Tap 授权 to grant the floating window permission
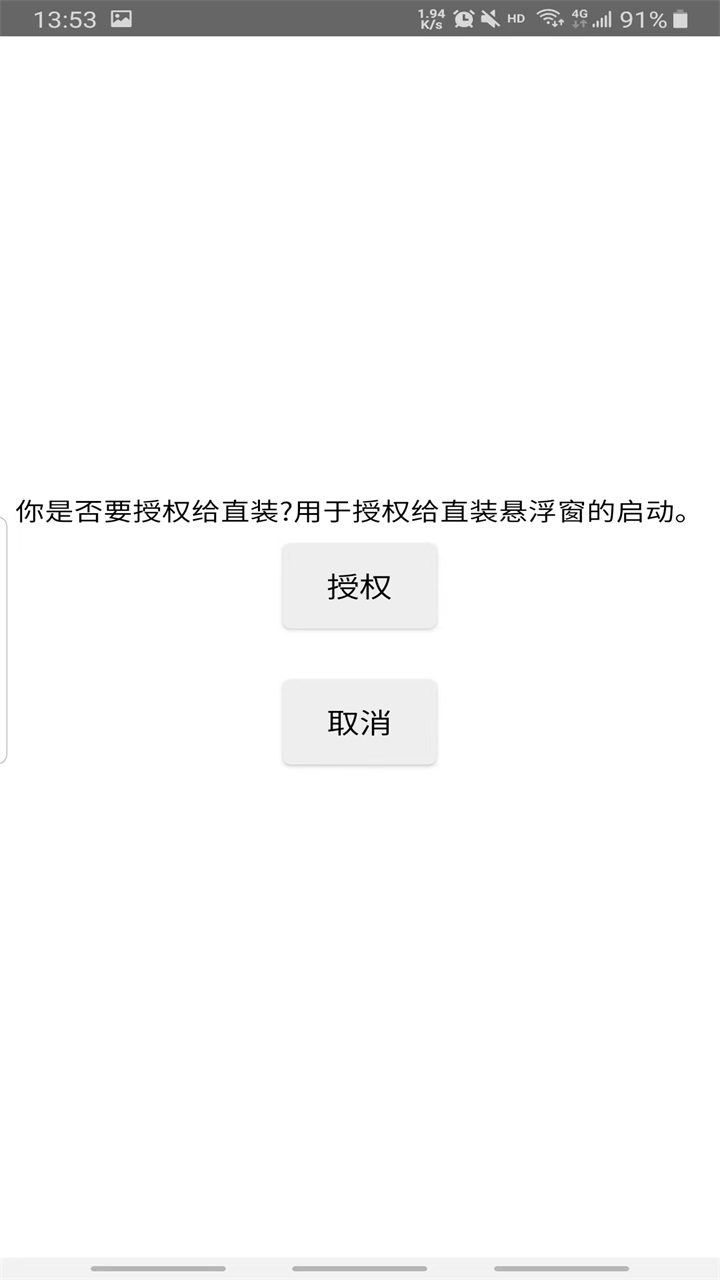Viewport: 720px width, 1280px height. coord(359,586)
